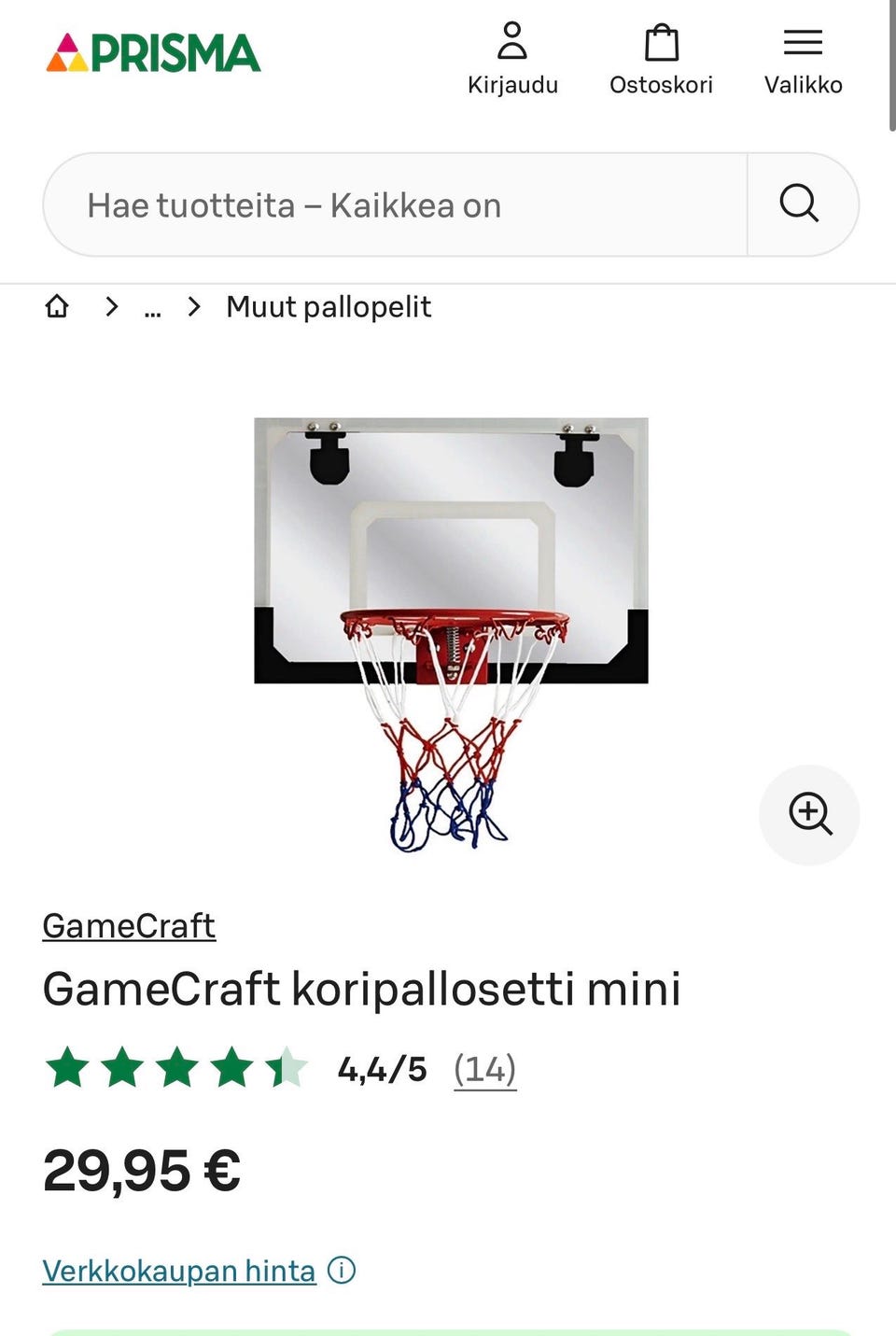Click the first breadcrumb chevron arrow

tap(111, 306)
